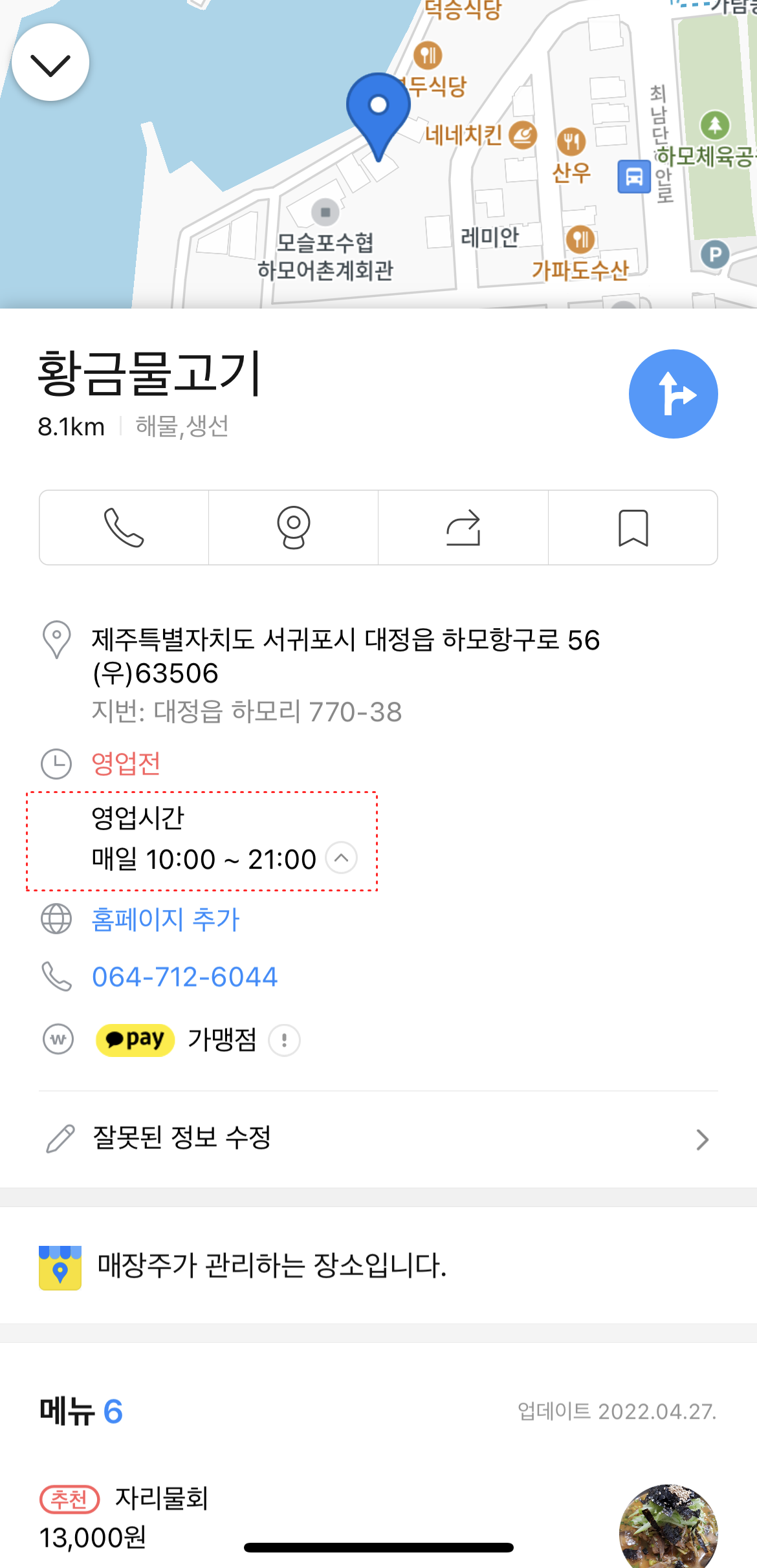Call the restaurant using the phone icon button

pos(124,528)
